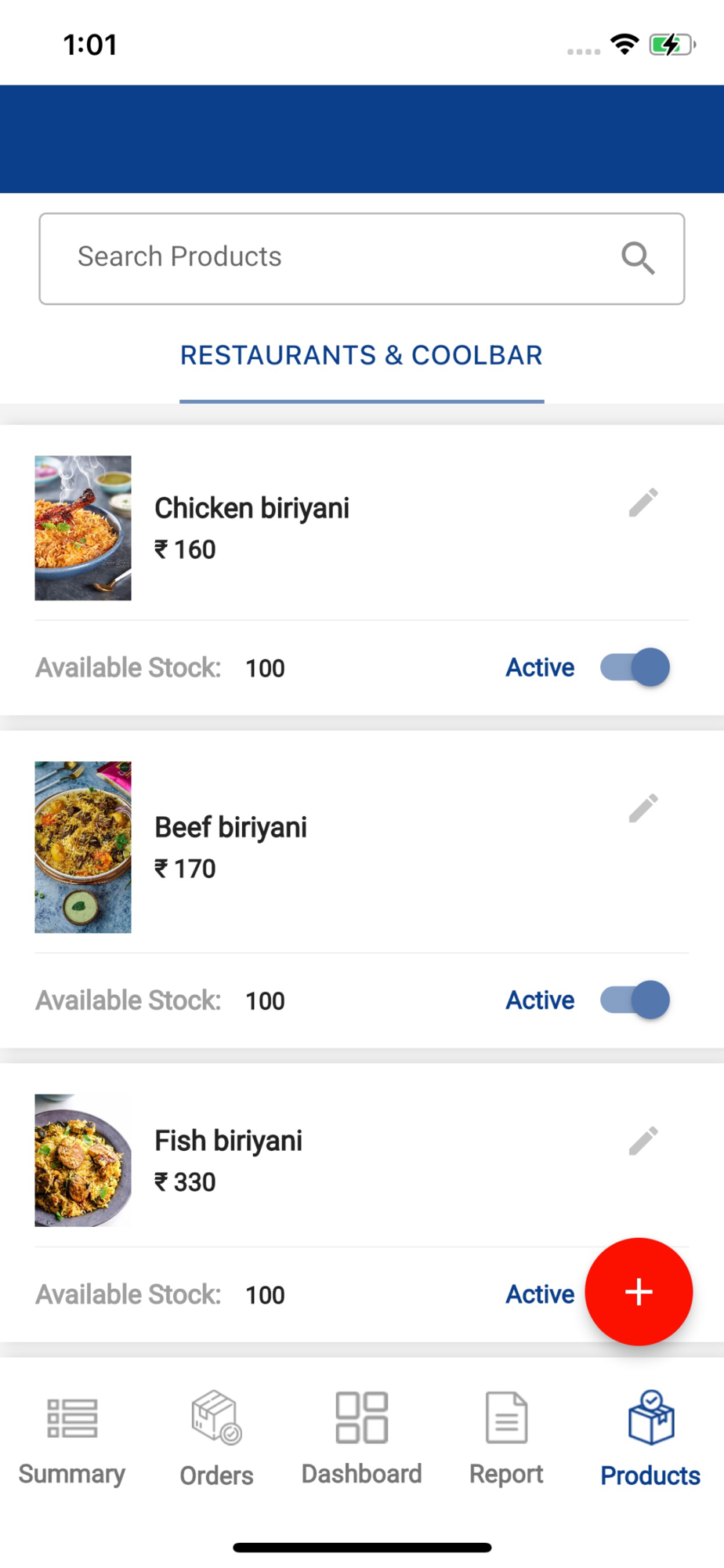This screenshot has width=724, height=1568.
Task: Add a new product with the plus button
Action: click(639, 1292)
